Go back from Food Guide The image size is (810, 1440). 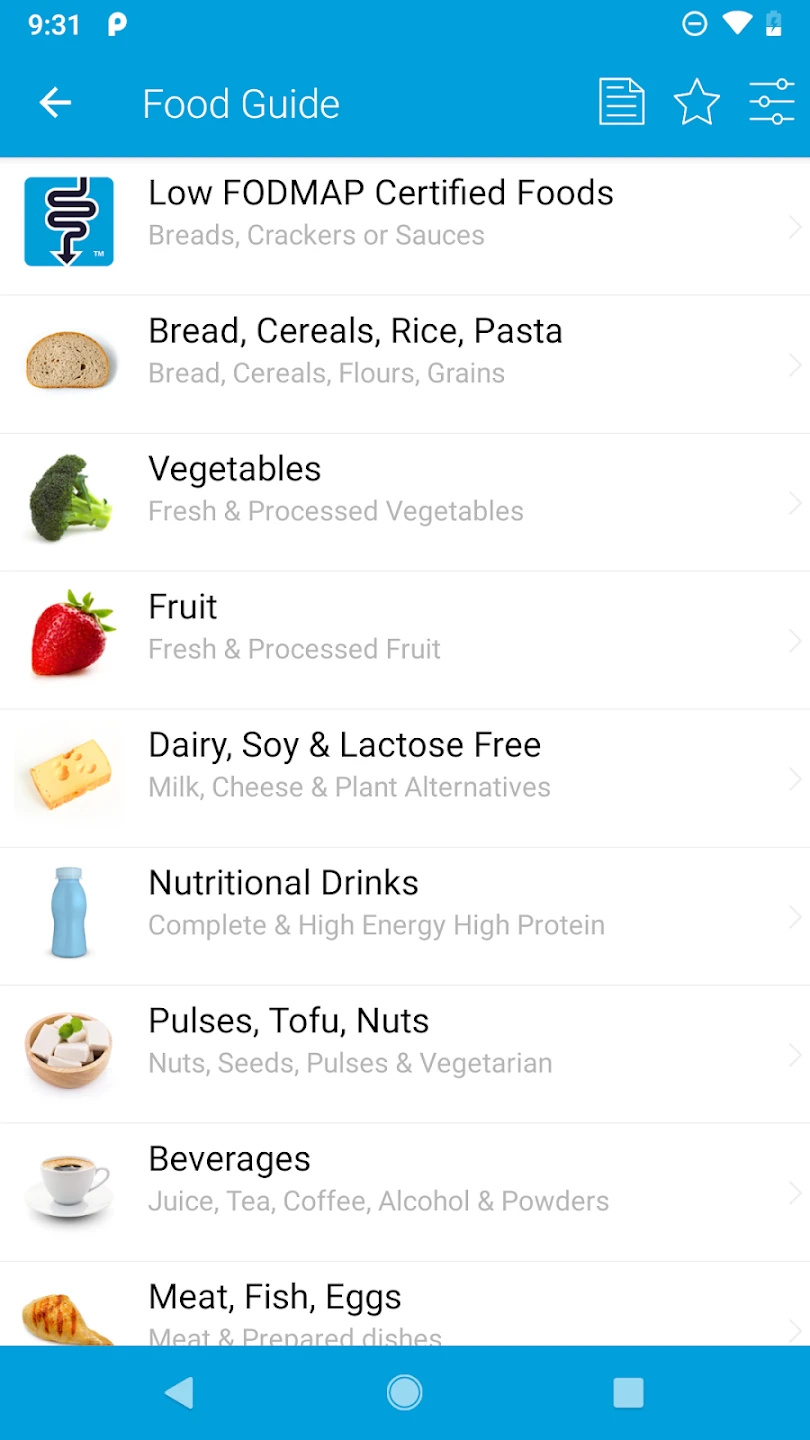[55, 103]
